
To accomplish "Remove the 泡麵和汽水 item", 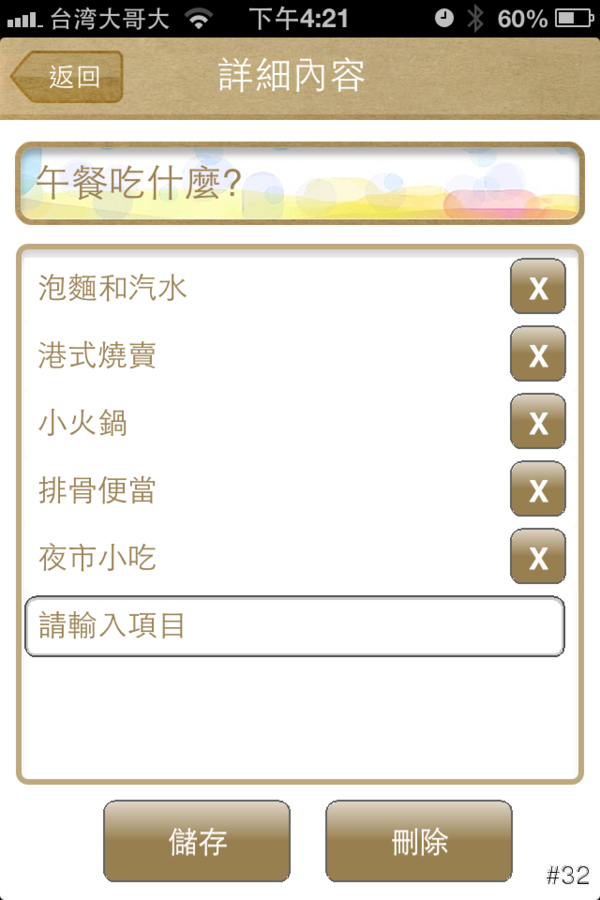I will [538, 287].
